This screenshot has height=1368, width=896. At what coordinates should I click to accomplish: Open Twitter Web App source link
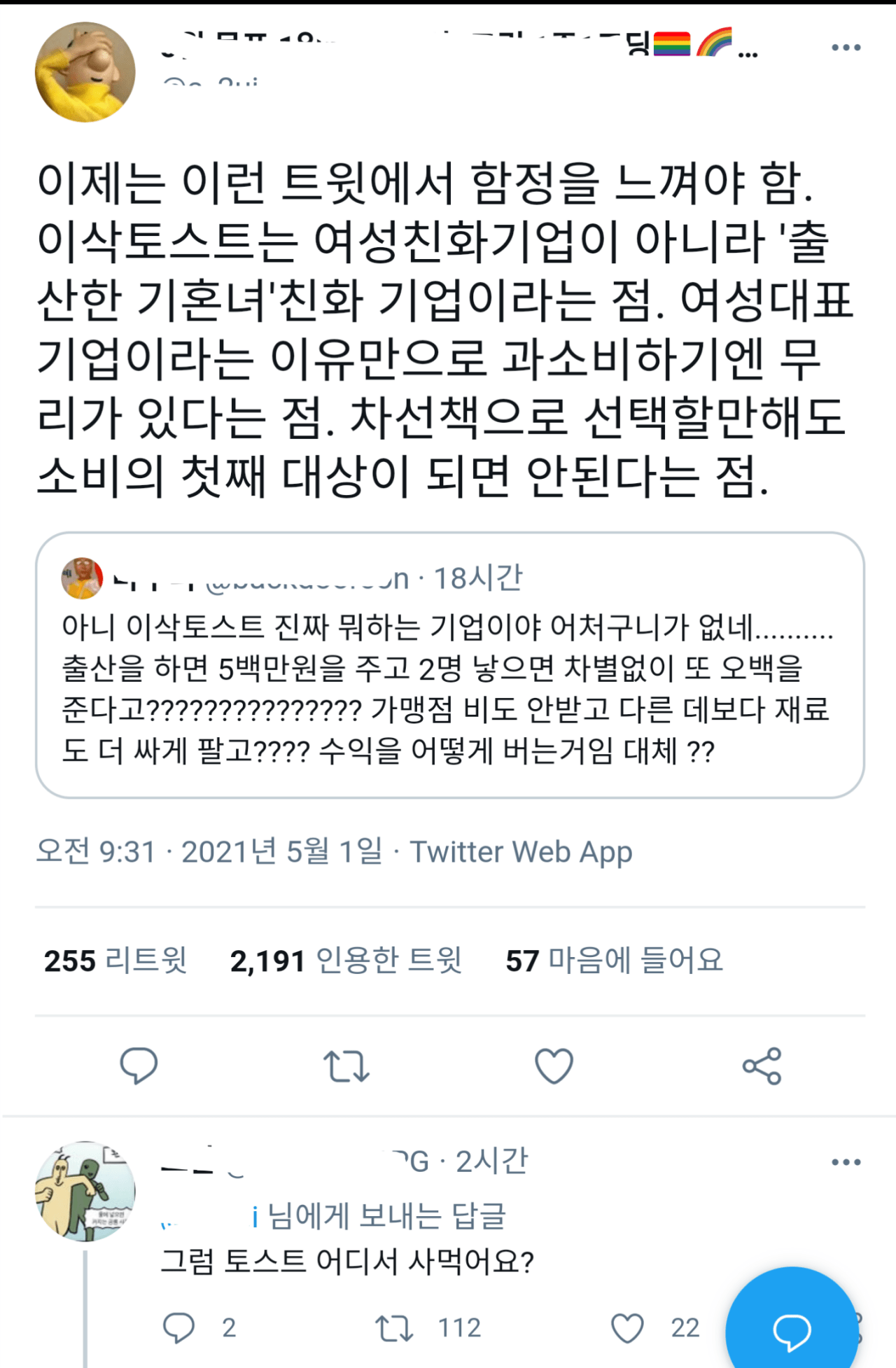[x=521, y=852]
